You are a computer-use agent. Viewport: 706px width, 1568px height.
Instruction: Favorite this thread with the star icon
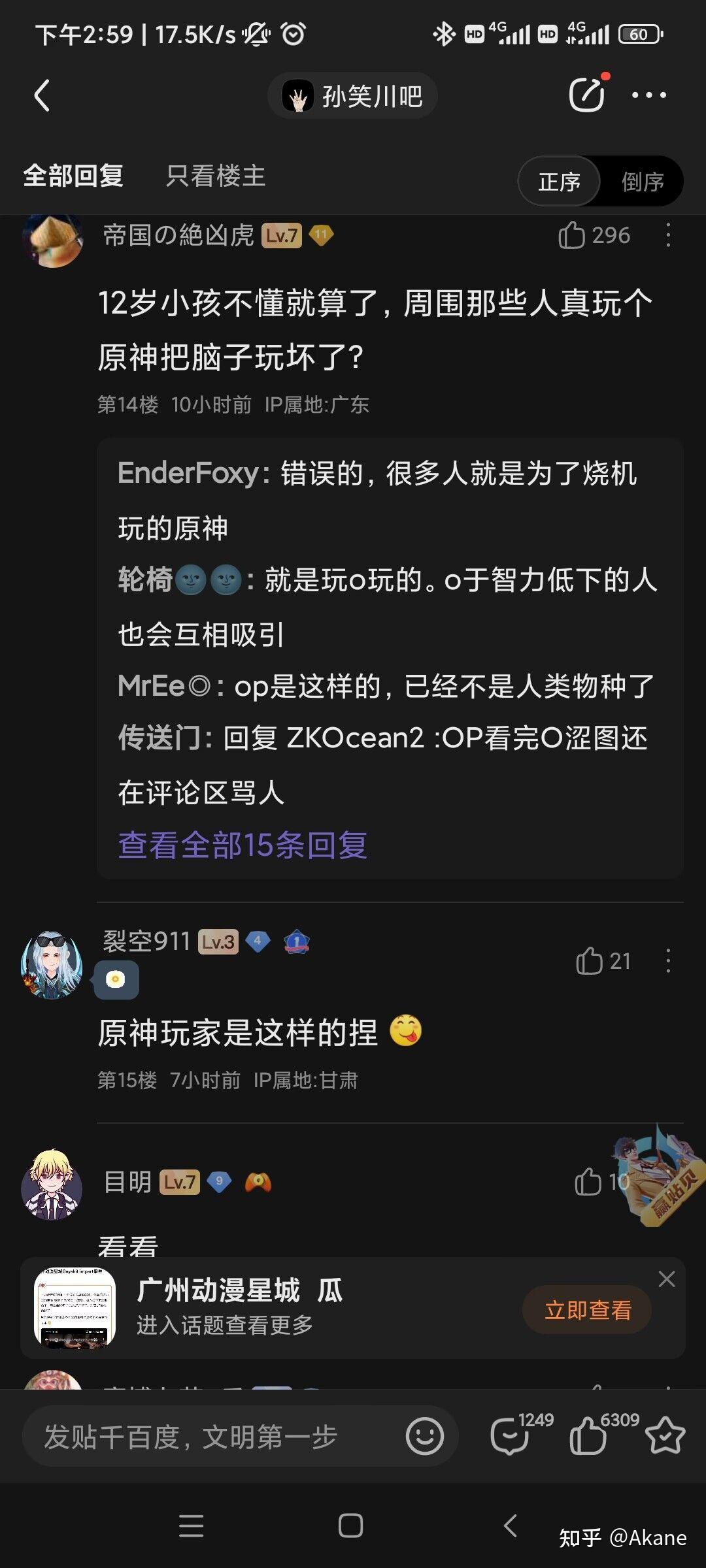coord(665,1436)
